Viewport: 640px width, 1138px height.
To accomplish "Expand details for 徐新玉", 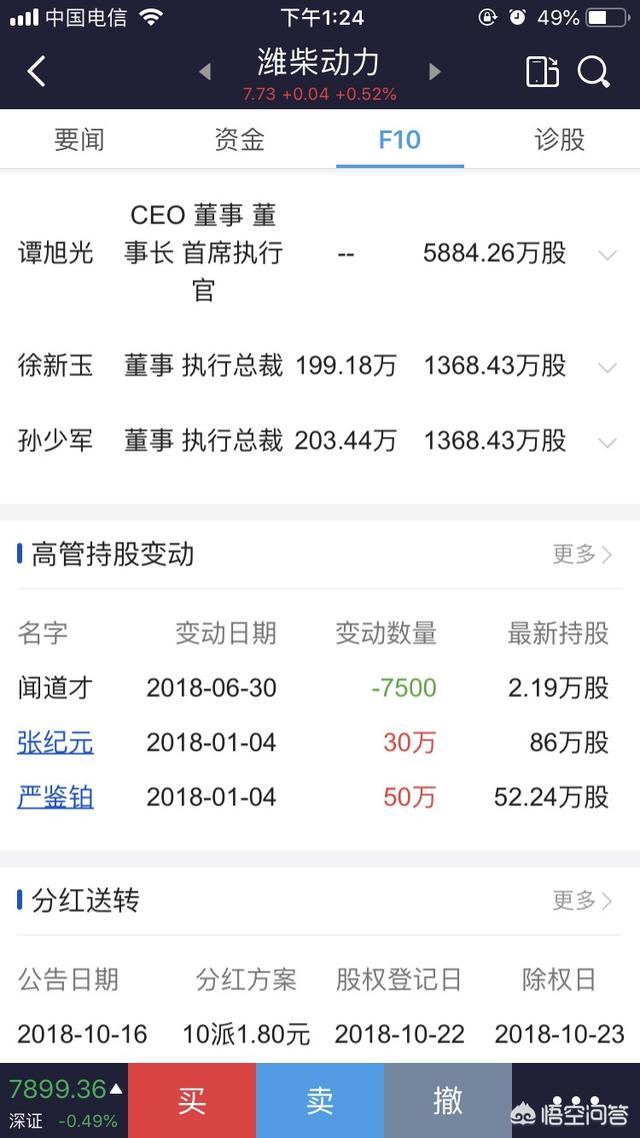I will click(x=607, y=367).
